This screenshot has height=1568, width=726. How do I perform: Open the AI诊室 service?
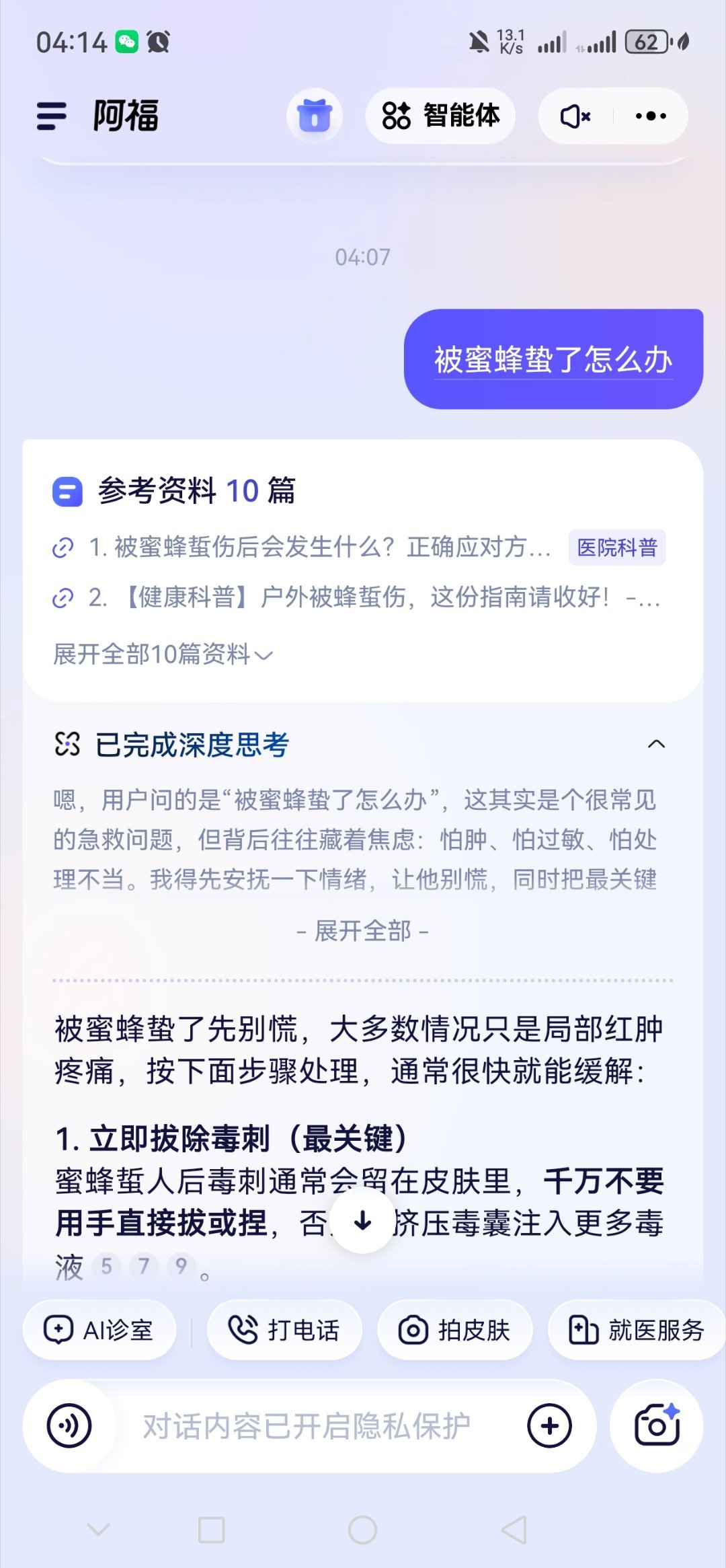[x=99, y=1331]
